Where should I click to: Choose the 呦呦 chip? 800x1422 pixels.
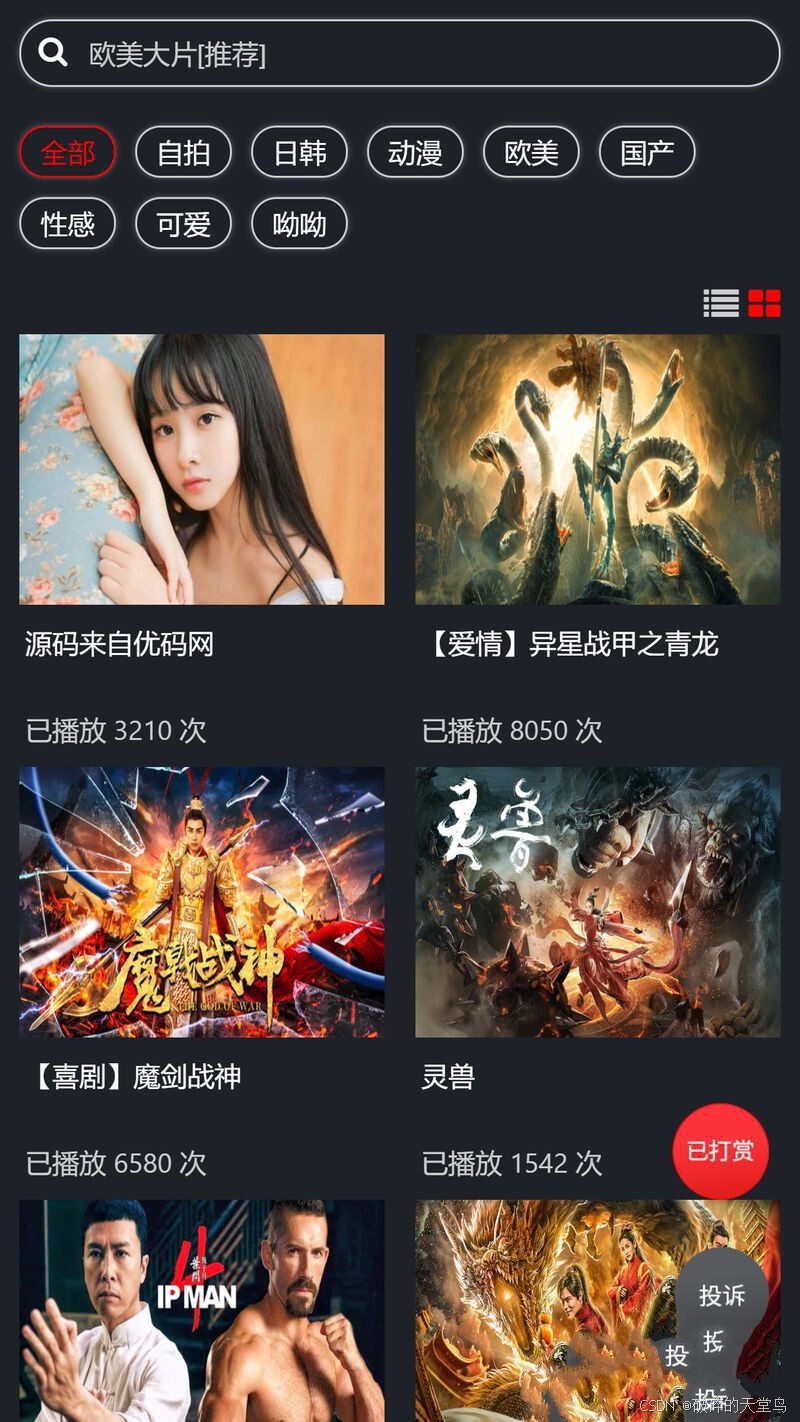coord(300,224)
